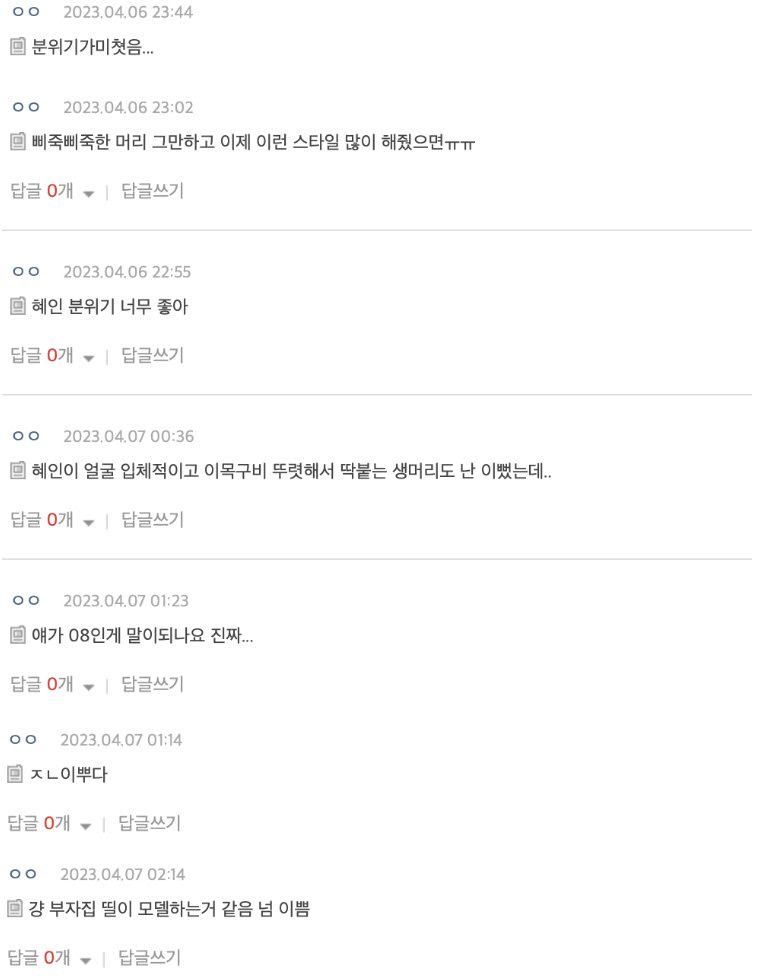
Task: Write a reply to the 삐죽삐죽한 머리 comment
Action: [152, 191]
